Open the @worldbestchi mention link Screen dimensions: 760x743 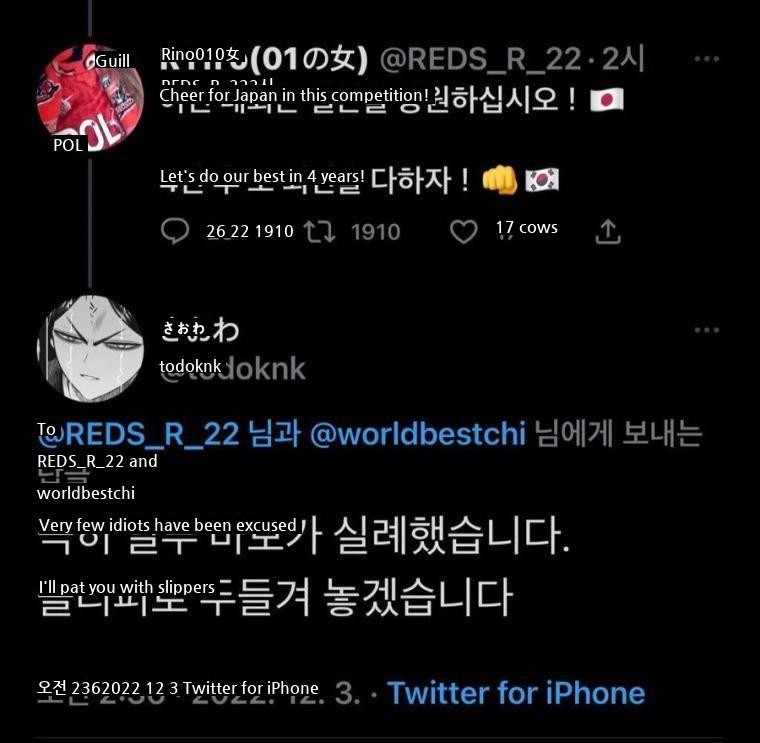coord(418,434)
